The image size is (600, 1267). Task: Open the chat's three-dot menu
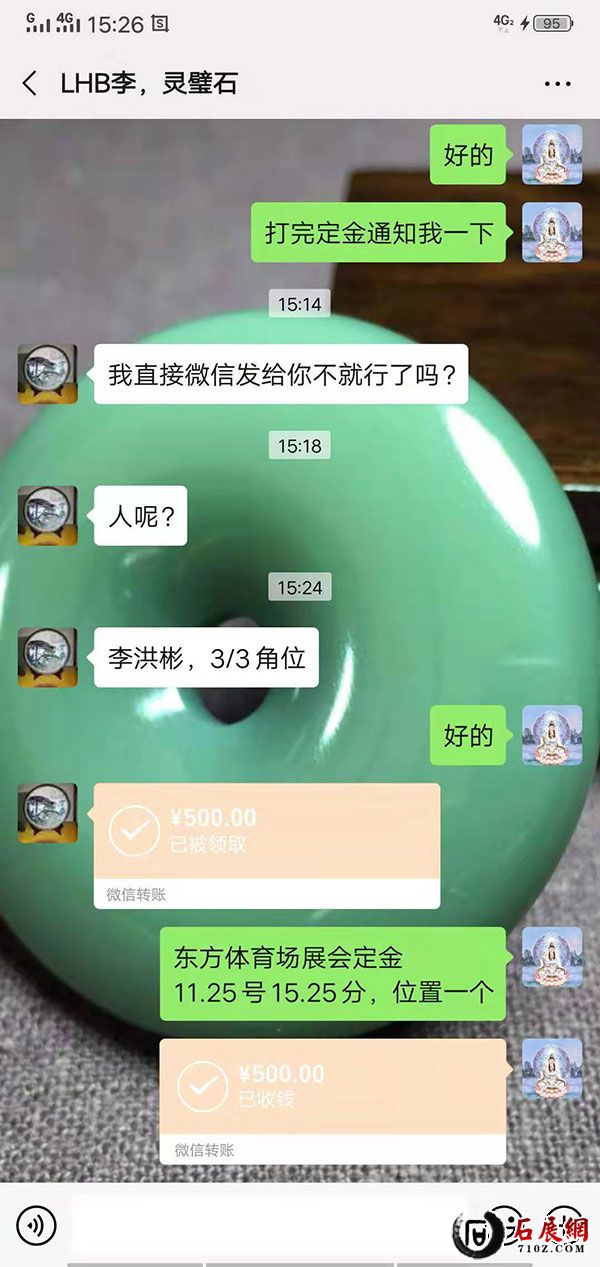[557, 84]
